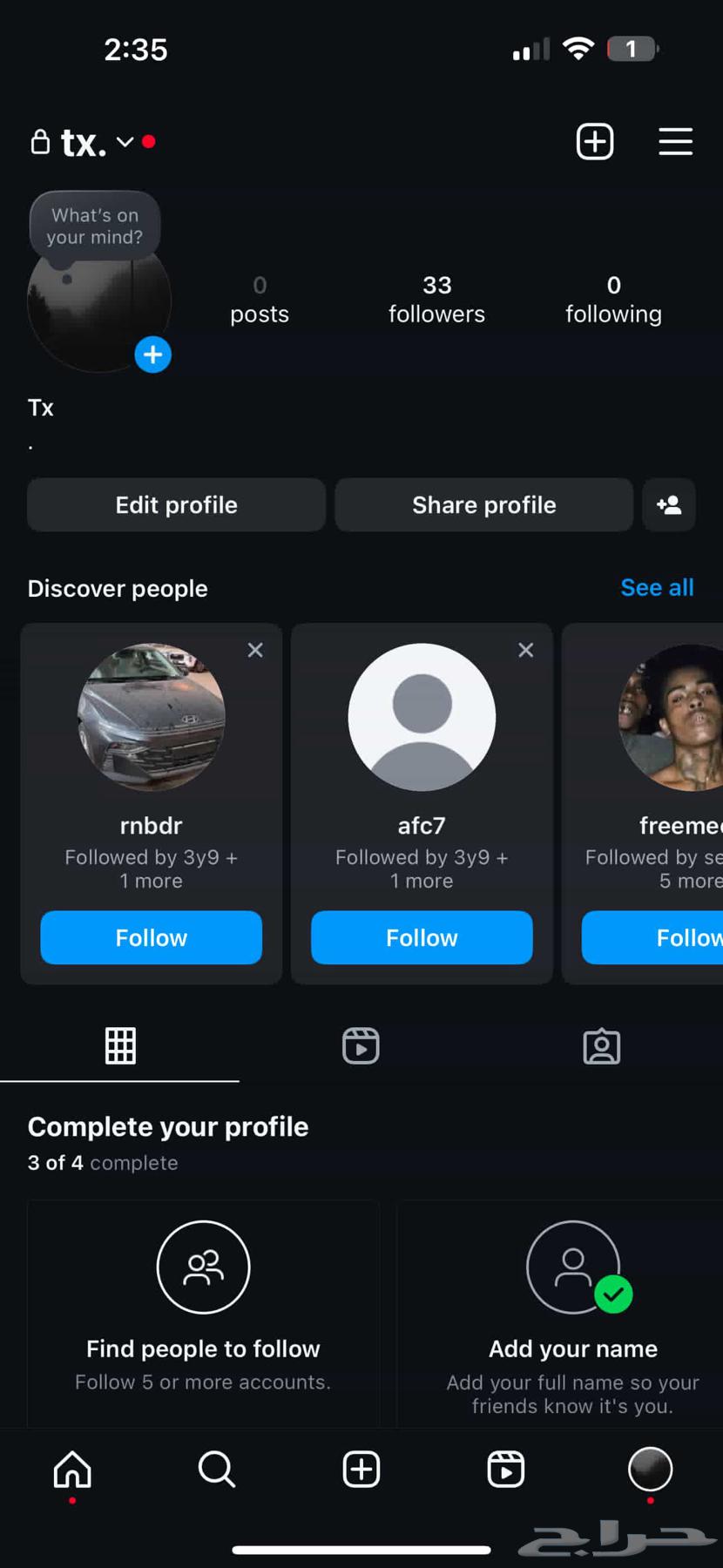Viewport: 723px width, 1568px height.
Task: Tap the add story plus on profile picture
Action: point(153,355)
